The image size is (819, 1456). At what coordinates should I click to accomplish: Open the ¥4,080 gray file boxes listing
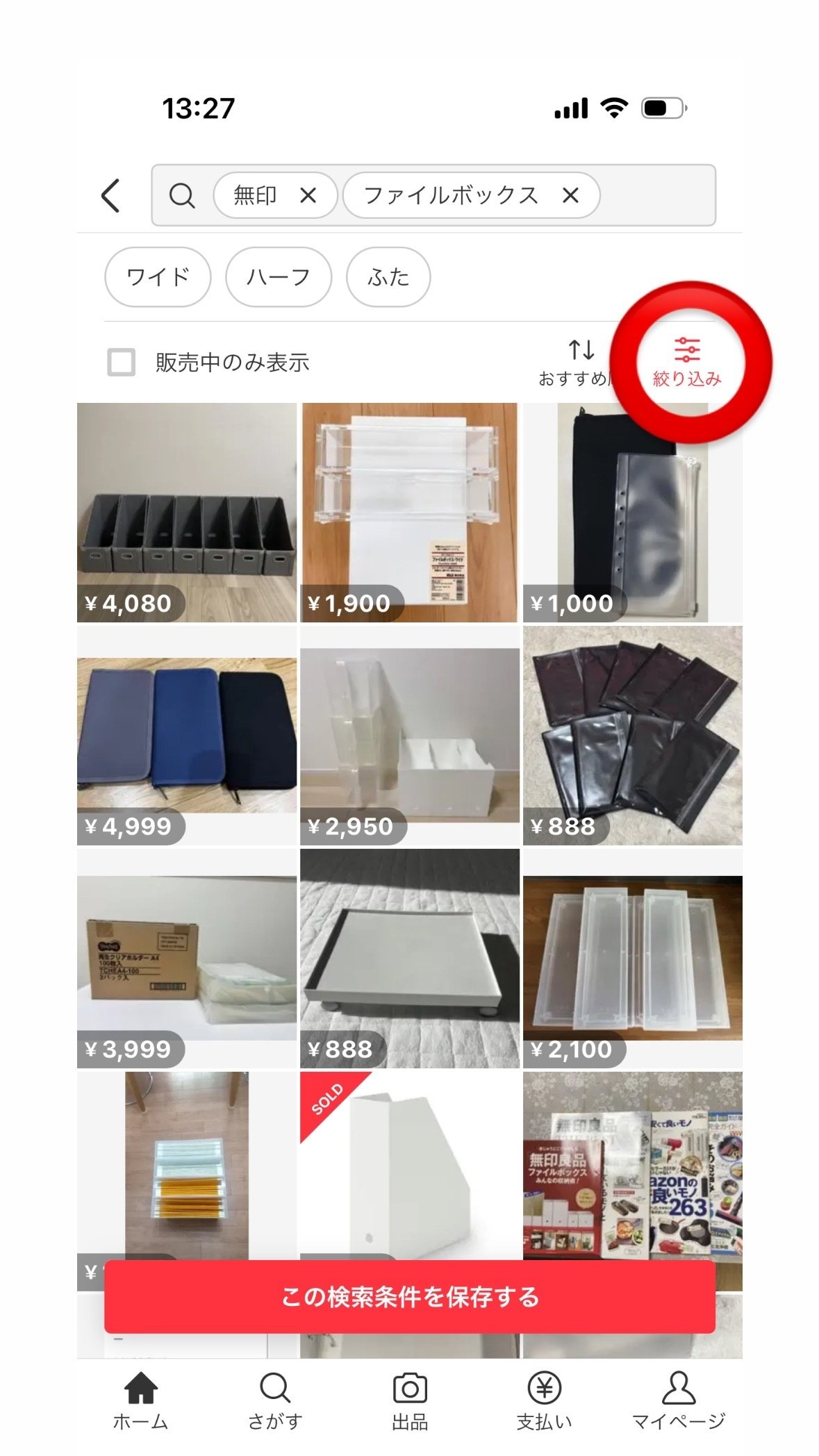click(186, 513)
